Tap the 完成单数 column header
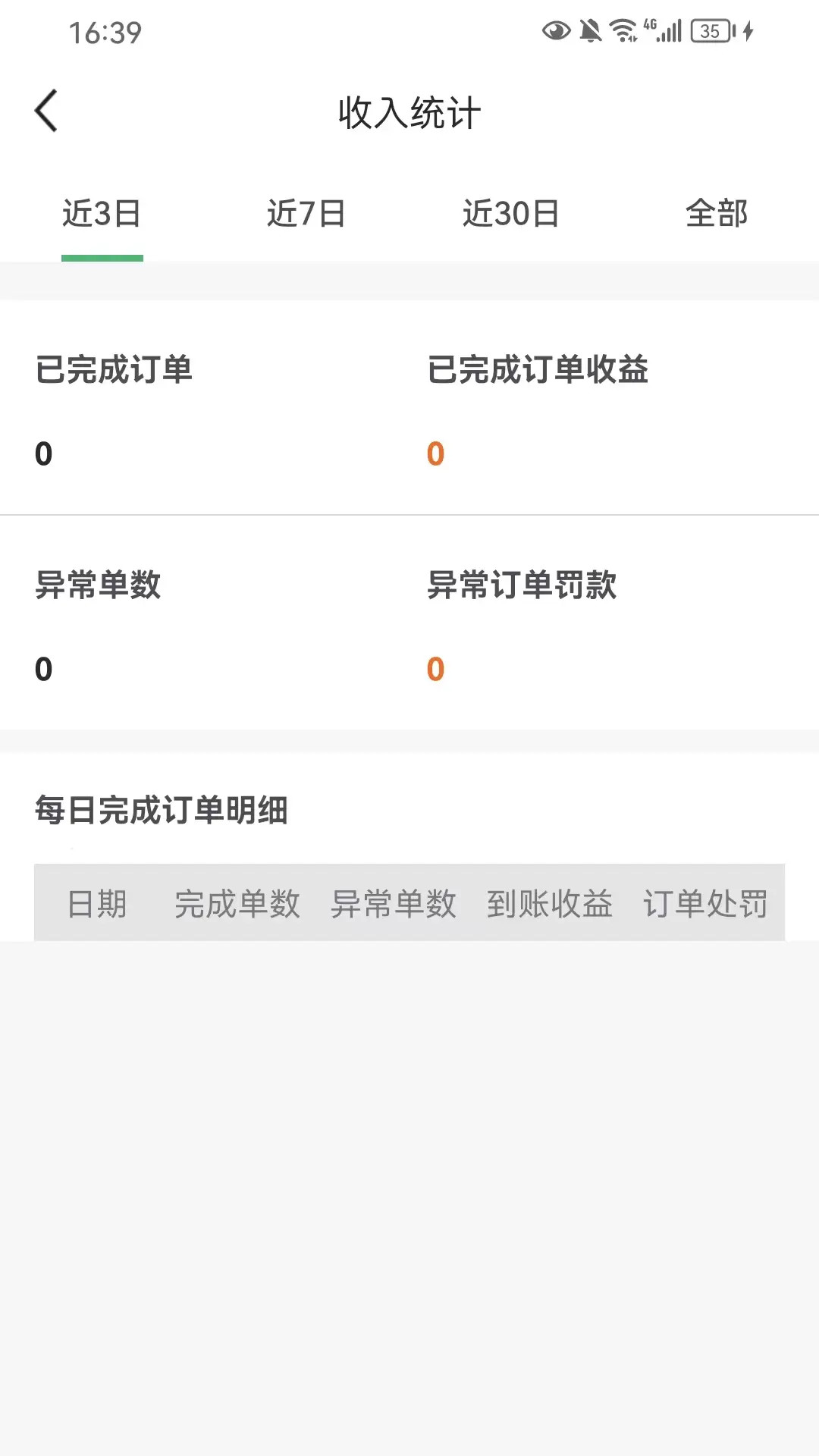 pos(237,904)
